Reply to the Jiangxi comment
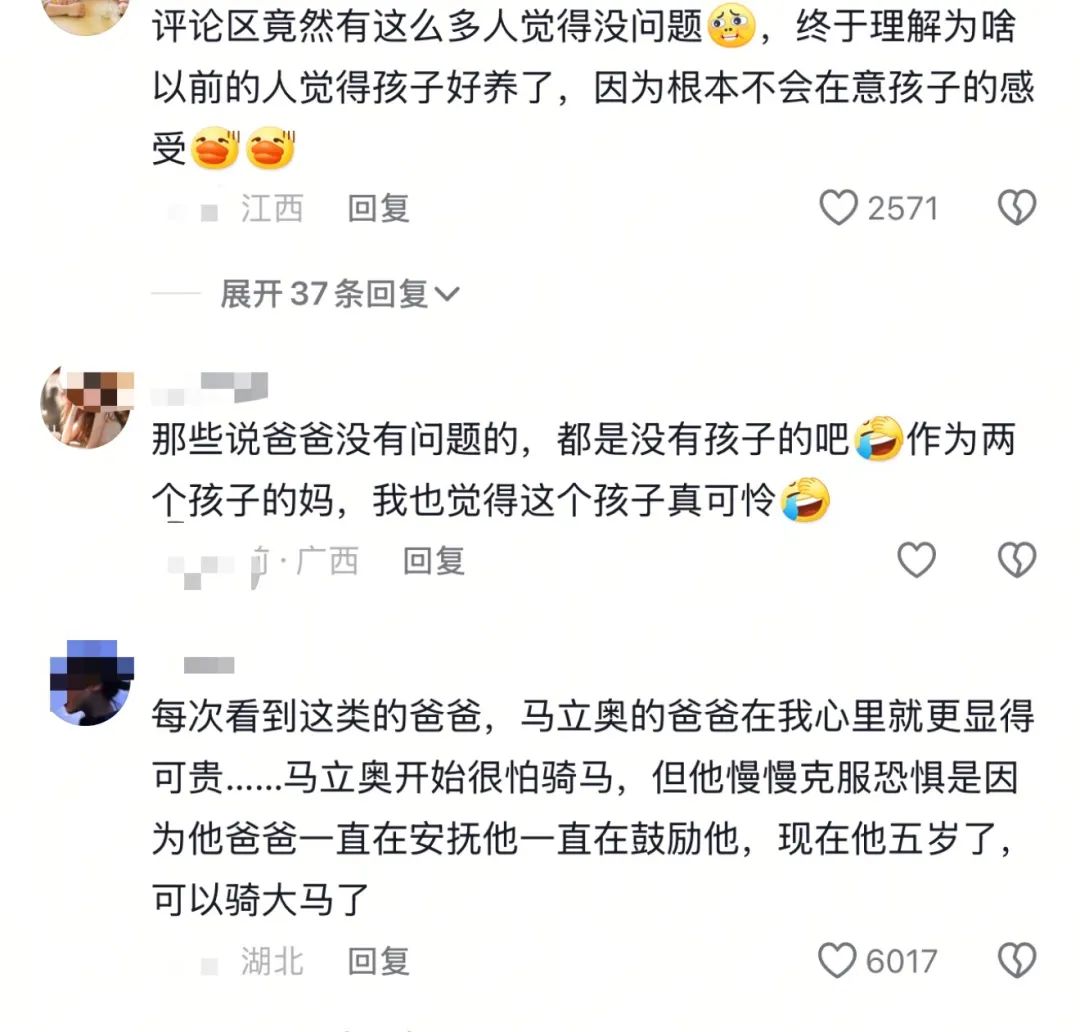Image resolution: width=1080 pixels, height=1032 pixels. pos(379,208)
